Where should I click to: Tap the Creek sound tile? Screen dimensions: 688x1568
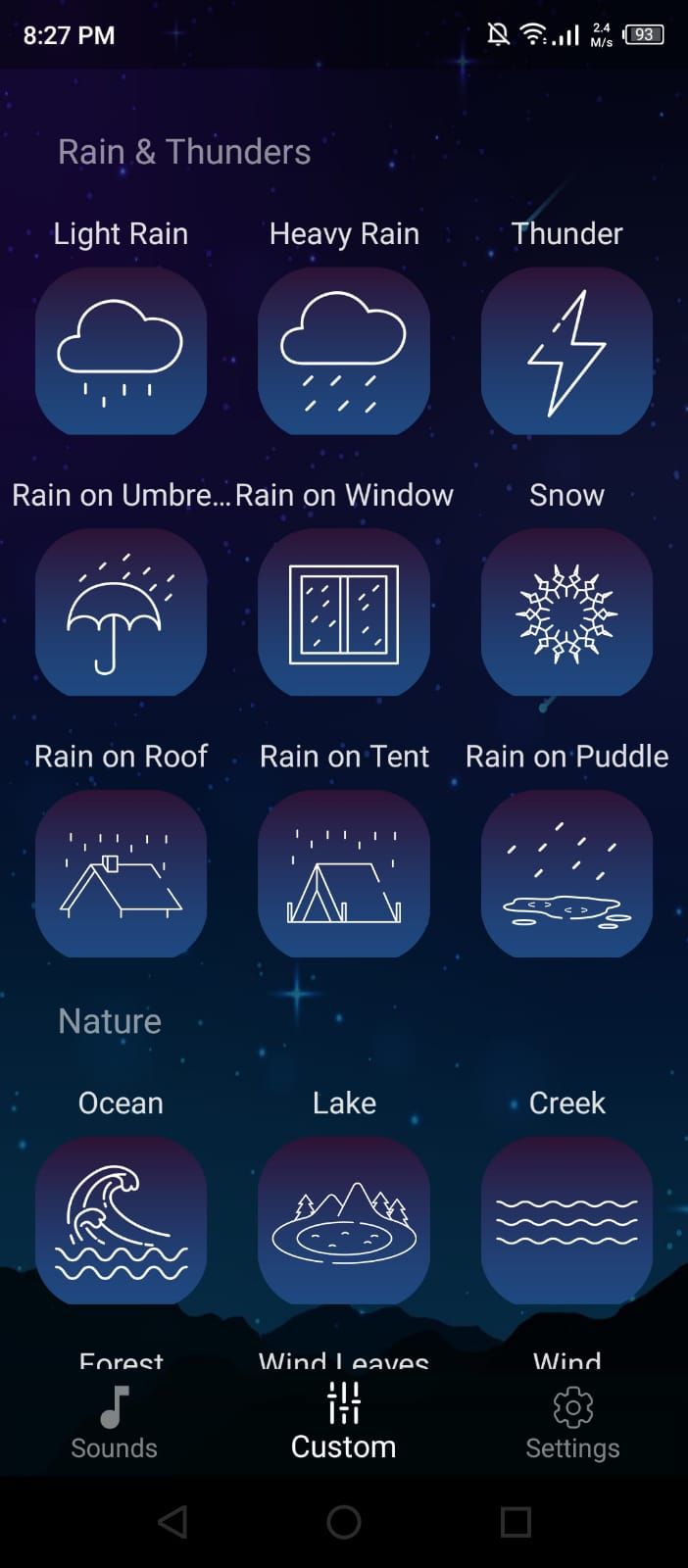click(566, 1220)
